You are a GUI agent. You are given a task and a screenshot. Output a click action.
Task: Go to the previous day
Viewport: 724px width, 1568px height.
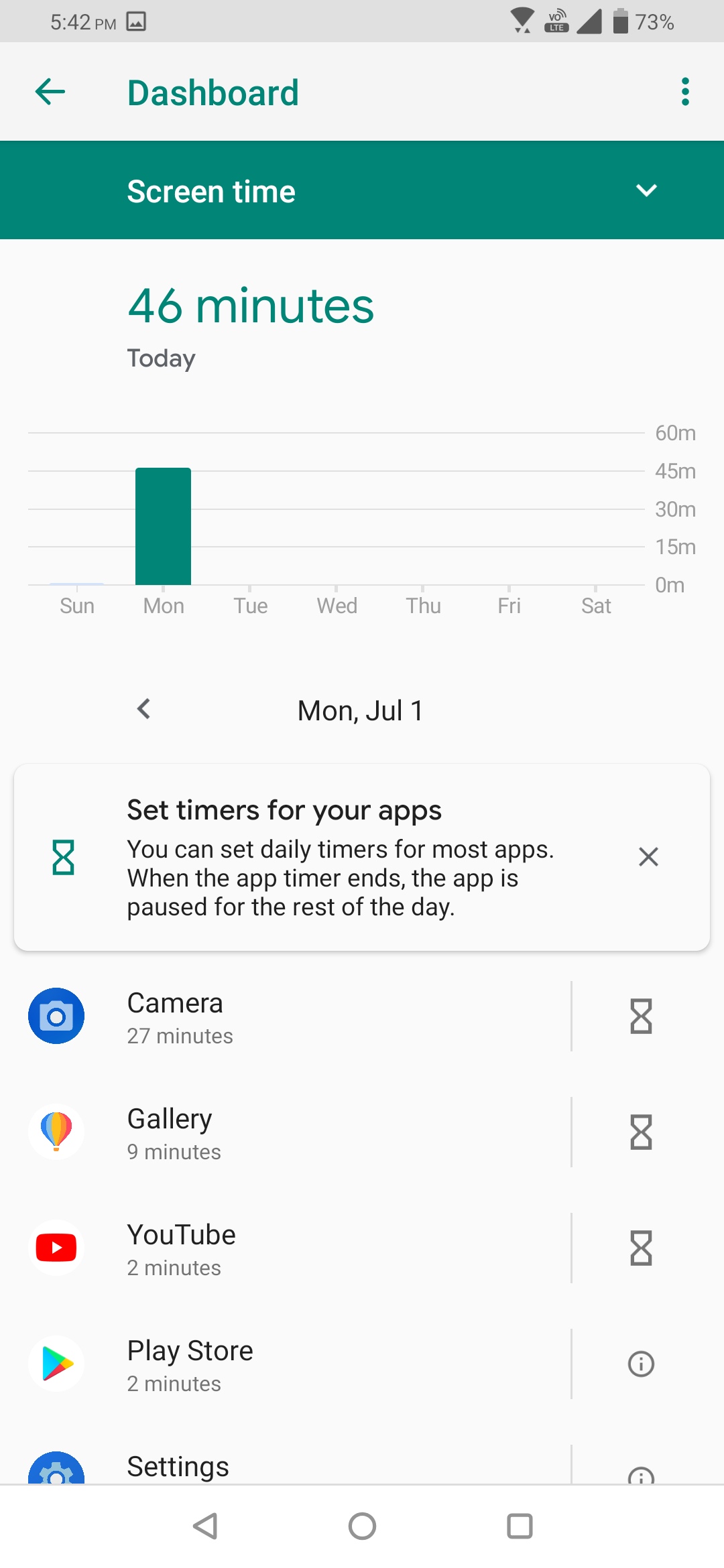143,709
